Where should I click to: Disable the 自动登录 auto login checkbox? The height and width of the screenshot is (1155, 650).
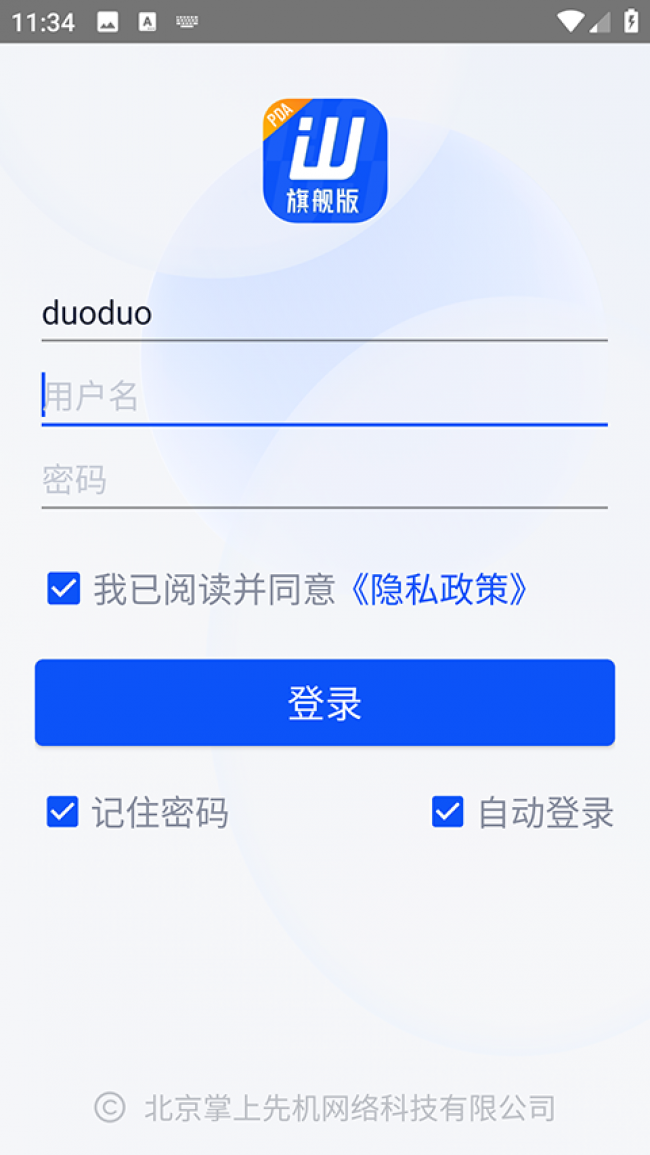[x=447, y=811]
